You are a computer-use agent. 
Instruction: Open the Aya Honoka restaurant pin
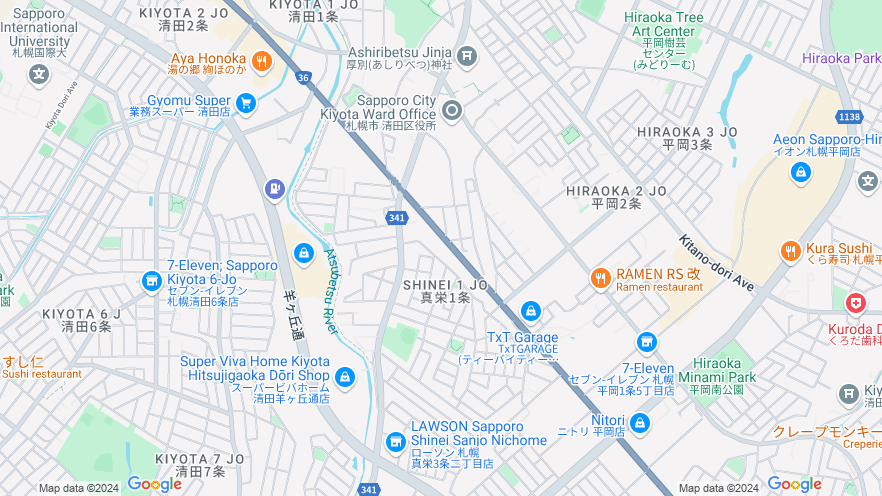262,61
